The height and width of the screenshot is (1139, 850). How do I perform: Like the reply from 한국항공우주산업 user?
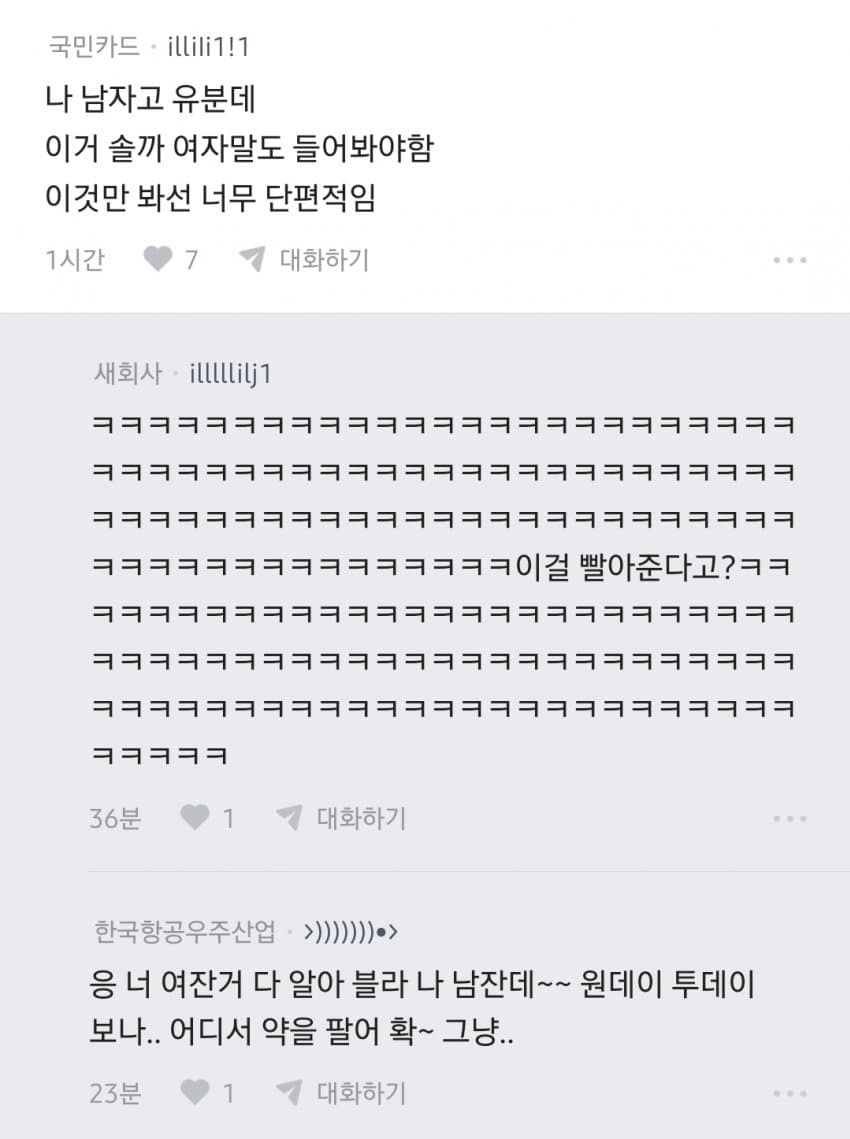pos(195,1093)
